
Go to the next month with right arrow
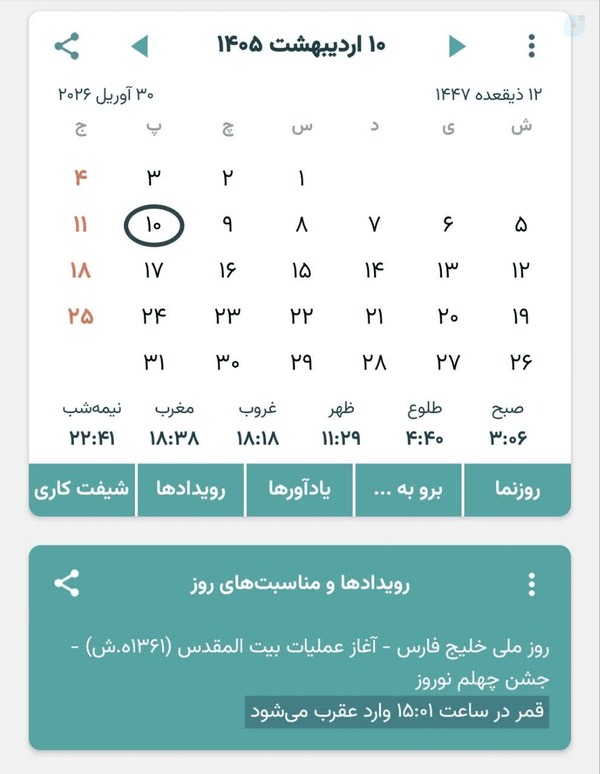457,46
